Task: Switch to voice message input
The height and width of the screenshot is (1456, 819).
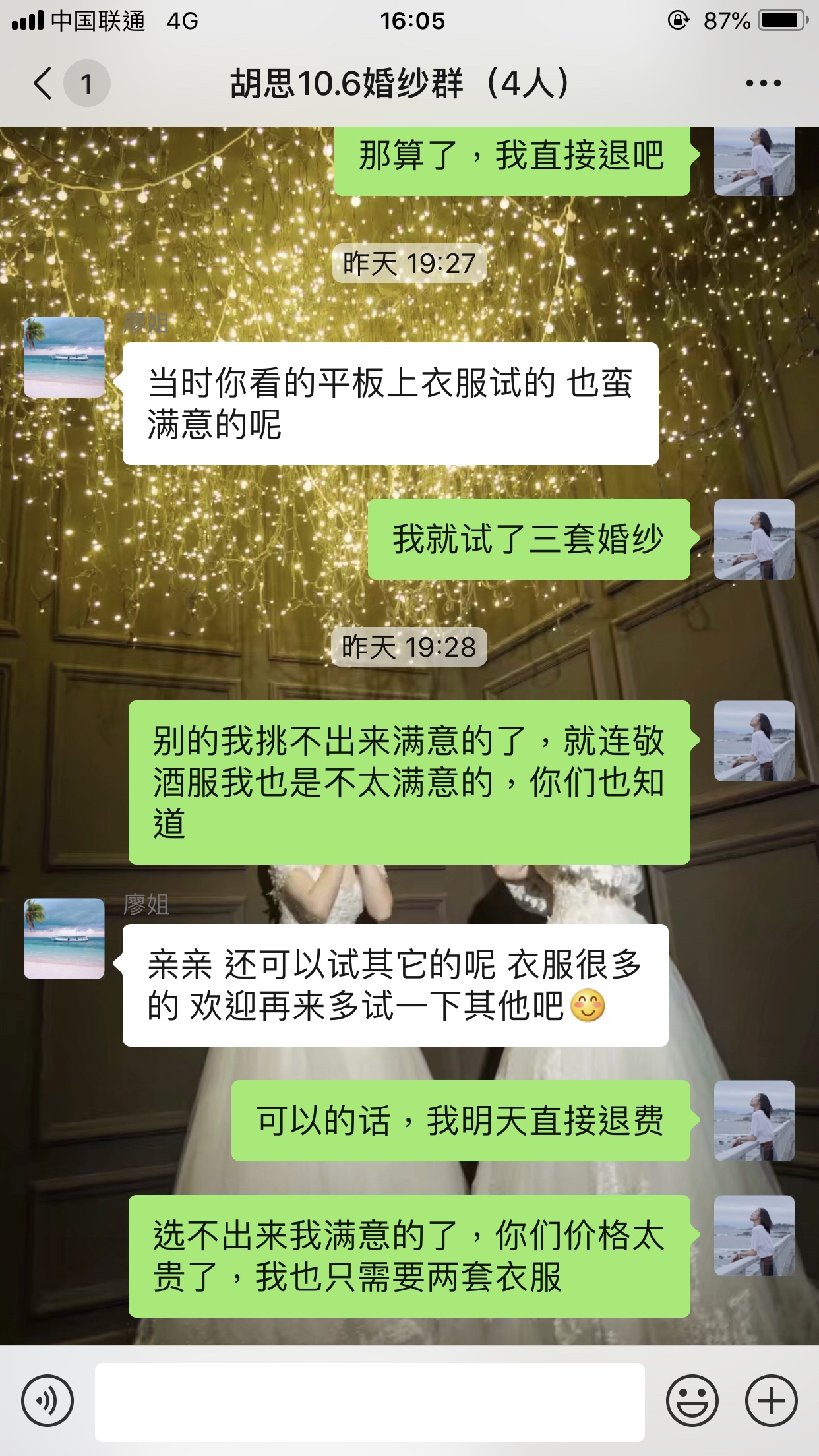Action: [x=47, y=1400]
